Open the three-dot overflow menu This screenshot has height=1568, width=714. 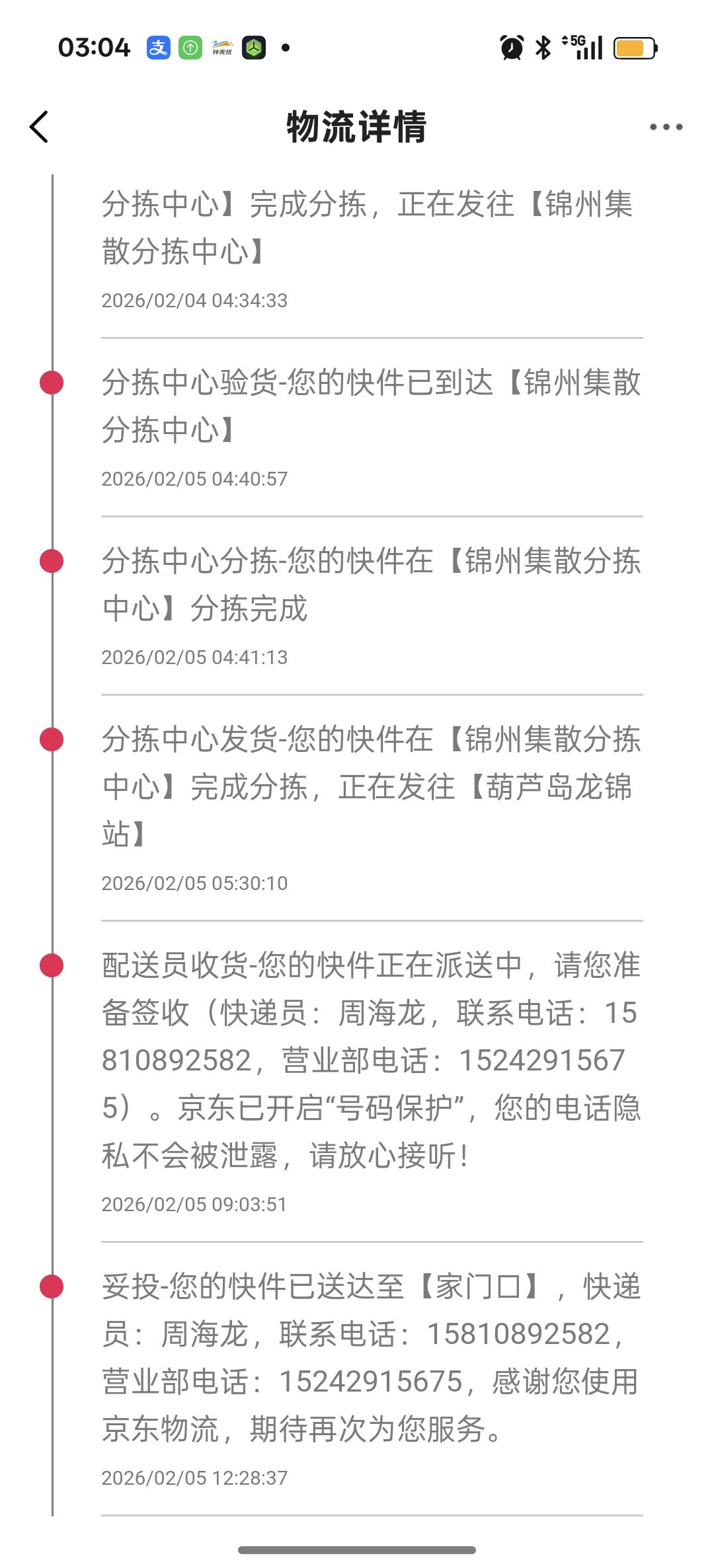tap(666, 127)
